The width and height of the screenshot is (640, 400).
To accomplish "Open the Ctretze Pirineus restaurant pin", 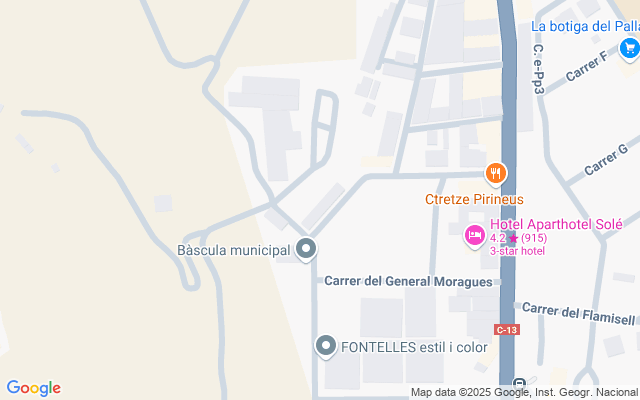I will pos(494,174).
